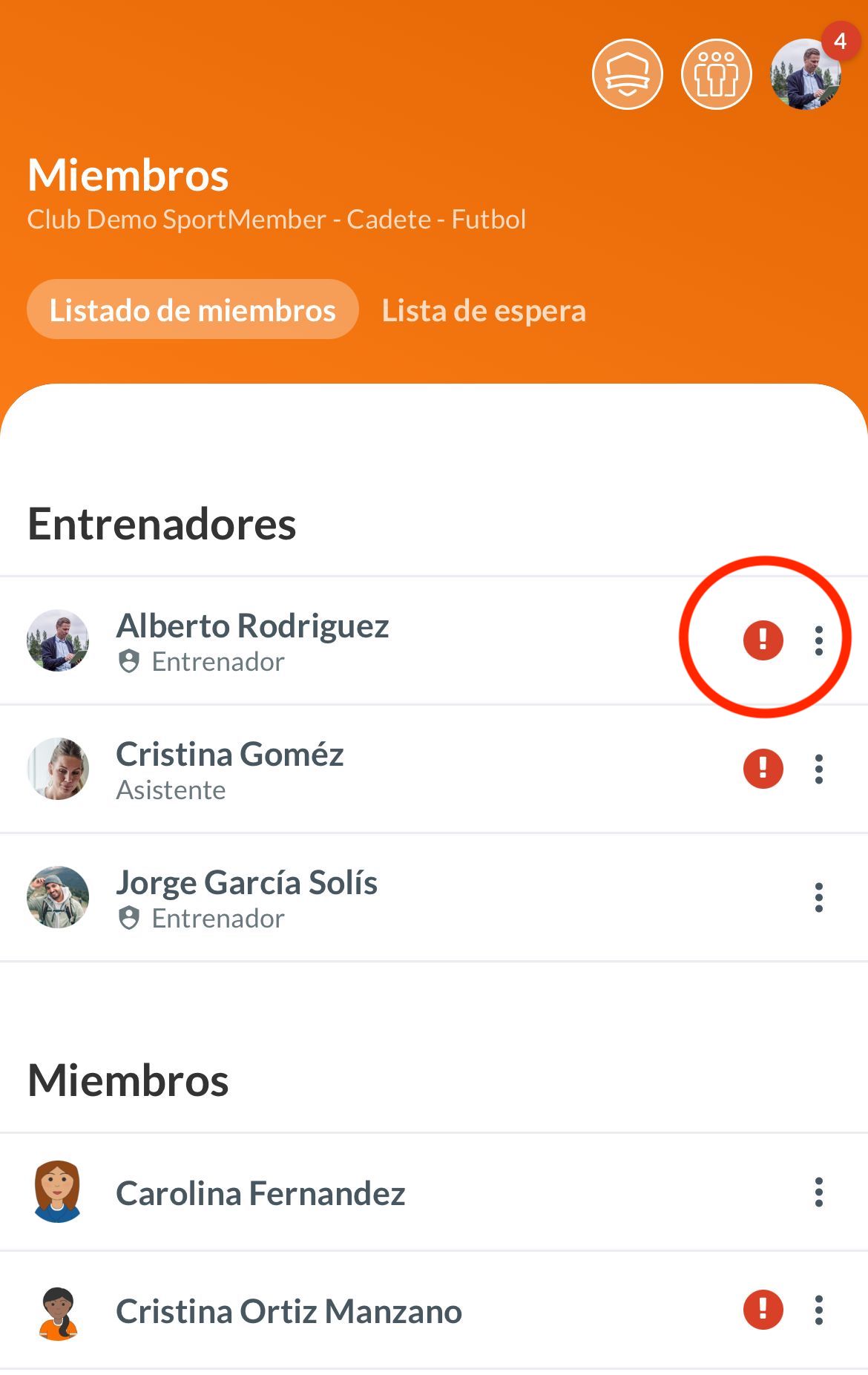The image size is (868, 1375).
Task: Open the profile photo with notification badge
Action: pyautogui.click(x=806, y=74)
